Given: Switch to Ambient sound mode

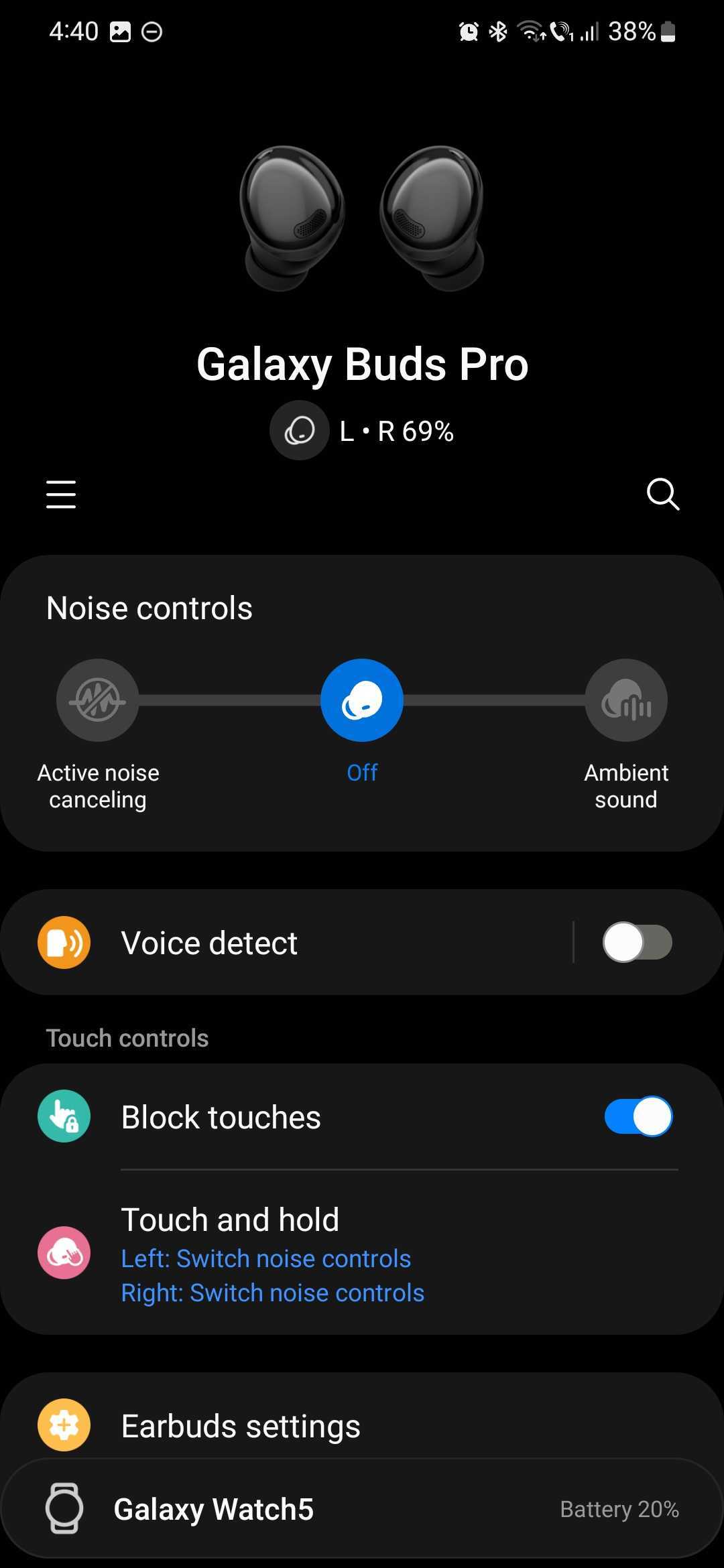Looking at the screenshot, I should [626, 700].
